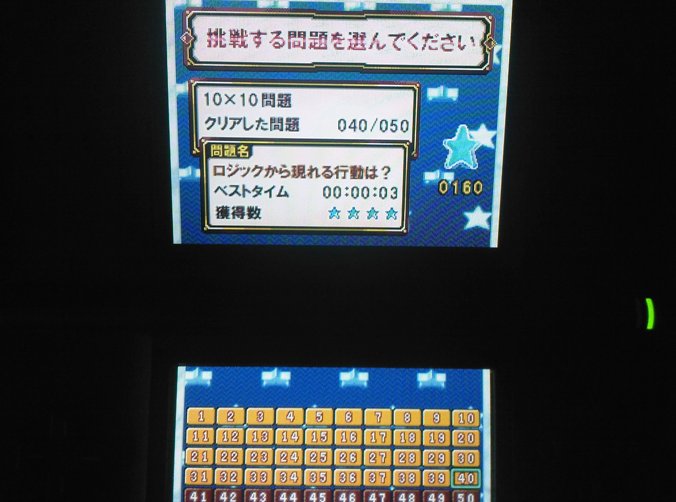The height and width of the screenshot is (502, 676).
Task: Choose puzzle number 27
Action: [378, 457]
